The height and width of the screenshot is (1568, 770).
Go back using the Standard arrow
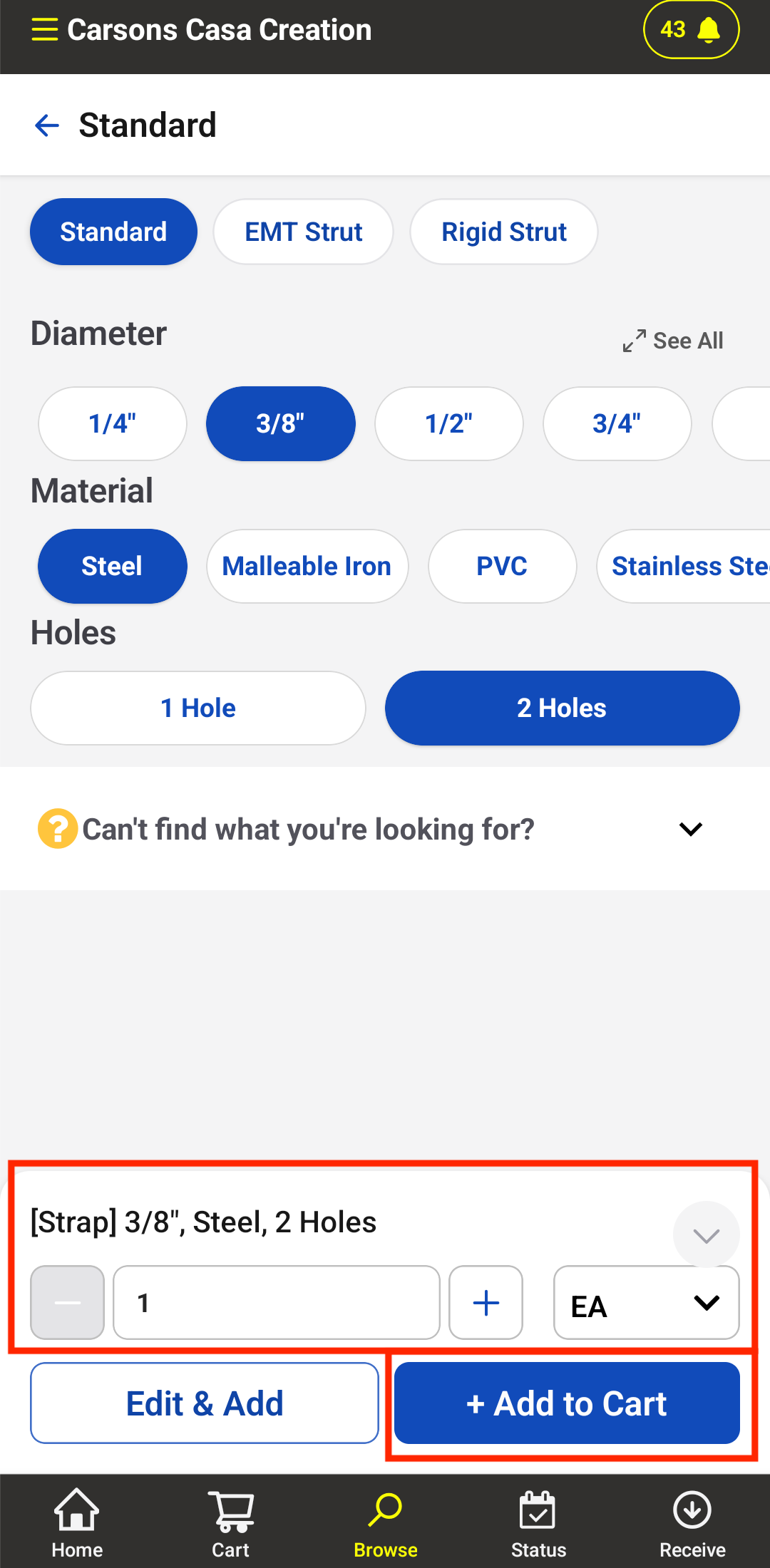click(x=47, y=125)
